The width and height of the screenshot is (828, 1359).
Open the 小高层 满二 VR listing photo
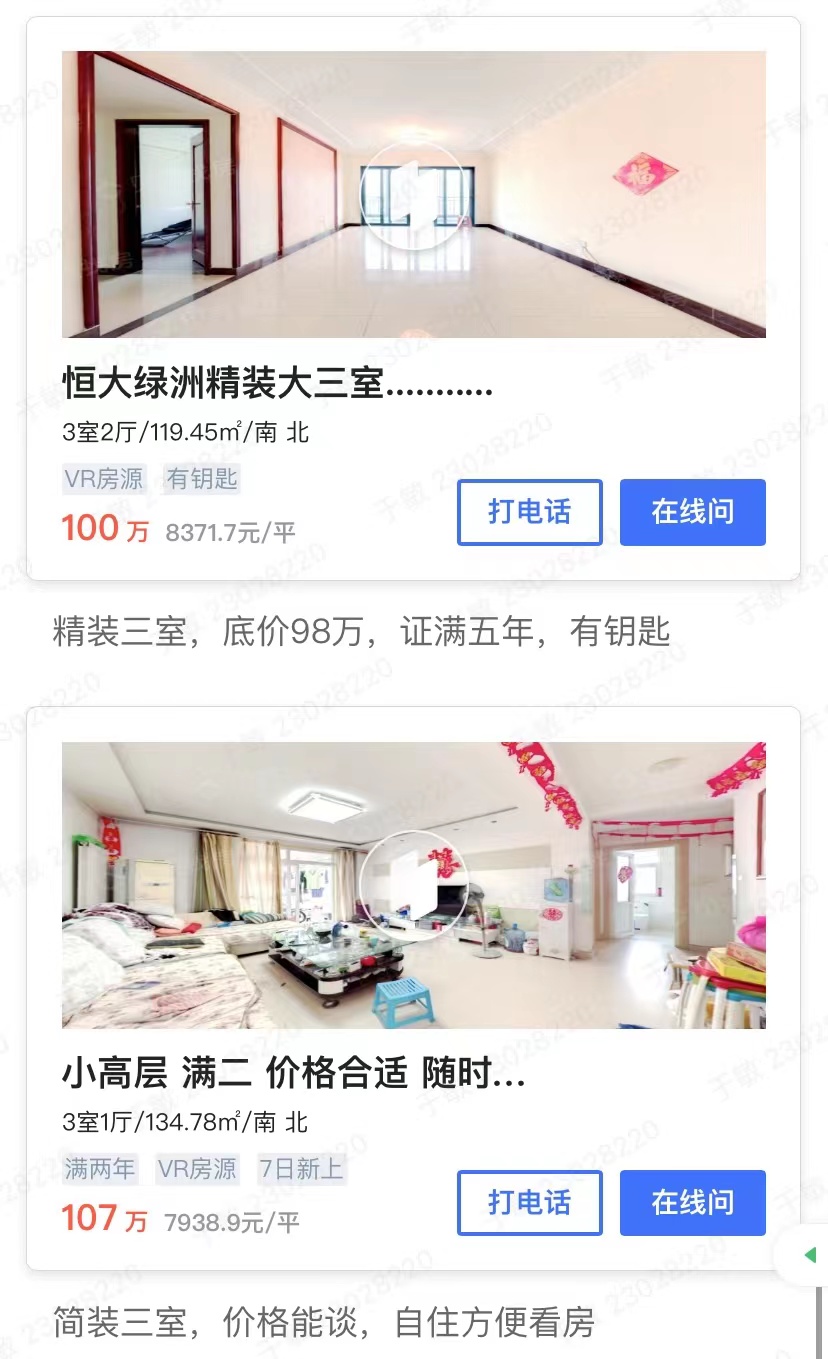[413, 884]
